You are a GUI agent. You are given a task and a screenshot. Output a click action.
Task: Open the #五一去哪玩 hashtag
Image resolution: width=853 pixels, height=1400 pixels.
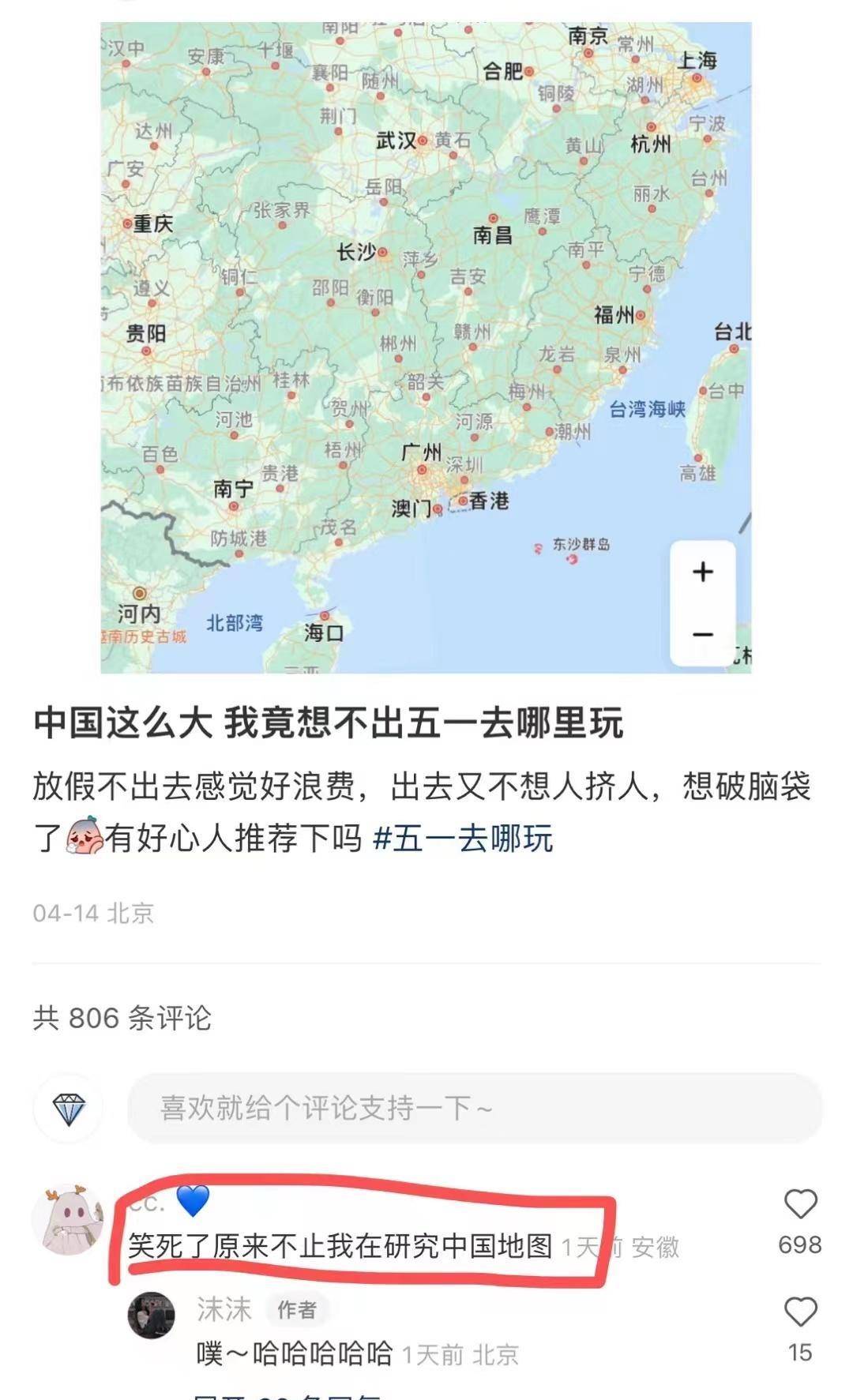click(462, 839)
